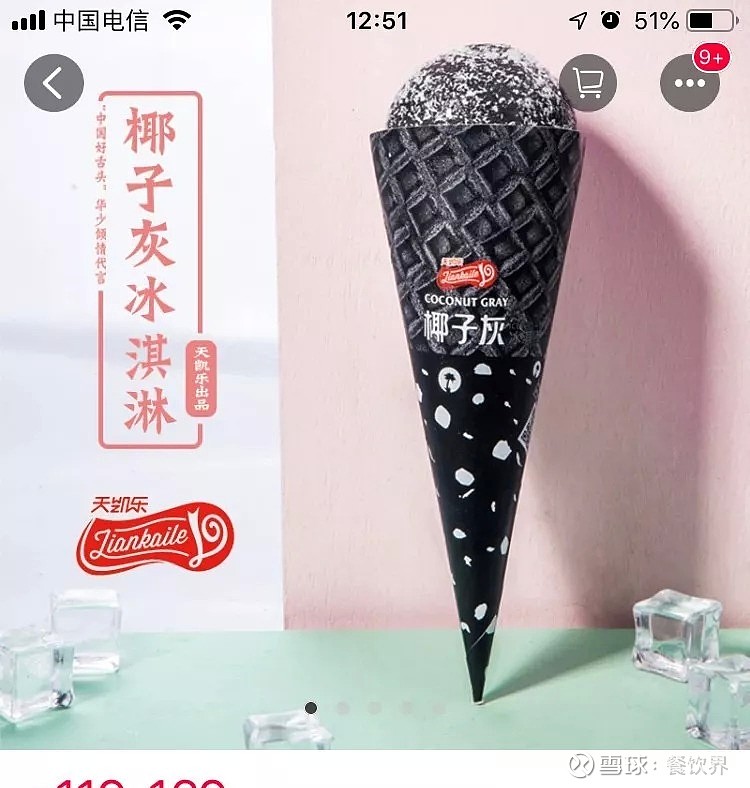
Task: Open the shopping cart
Action: 588,83
